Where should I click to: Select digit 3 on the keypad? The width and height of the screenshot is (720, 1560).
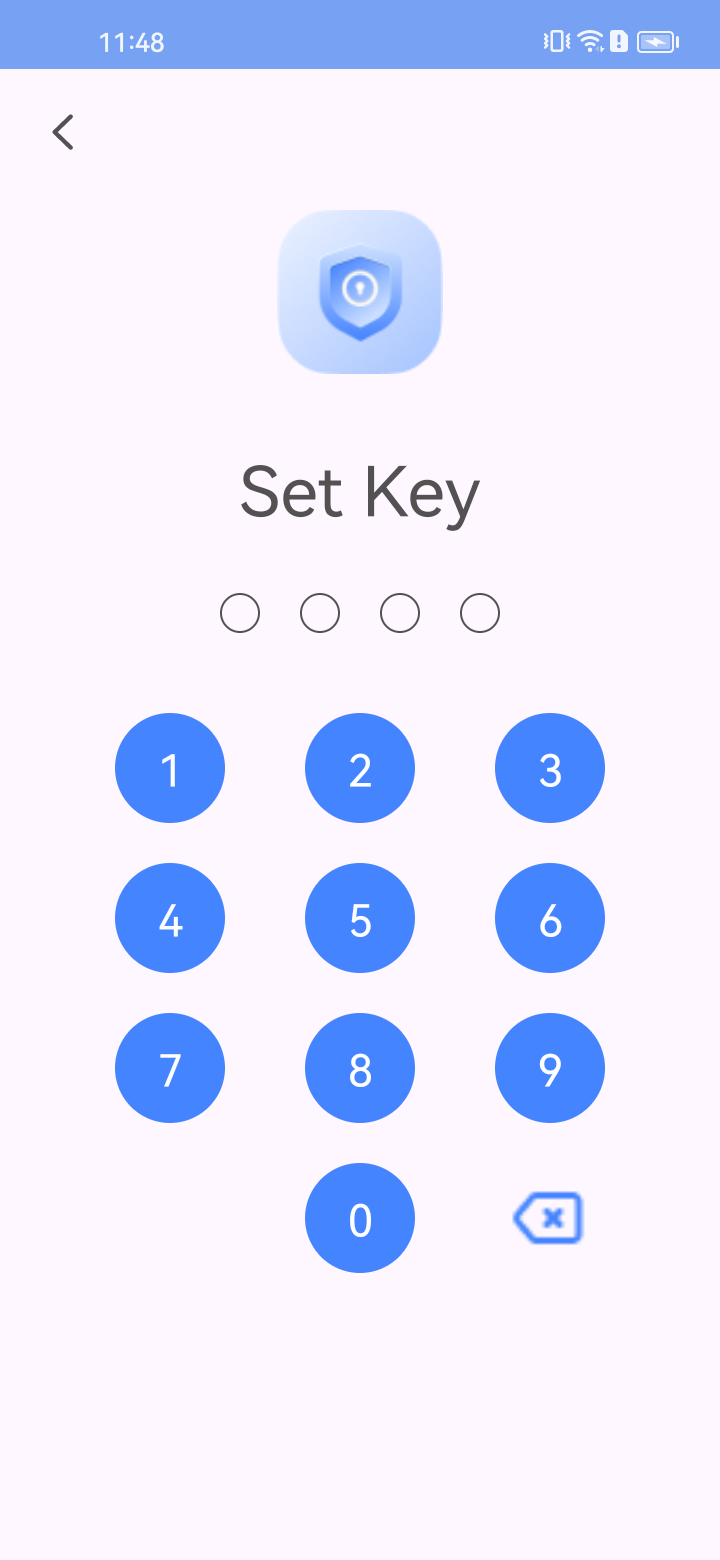click(x=550, y=768)
